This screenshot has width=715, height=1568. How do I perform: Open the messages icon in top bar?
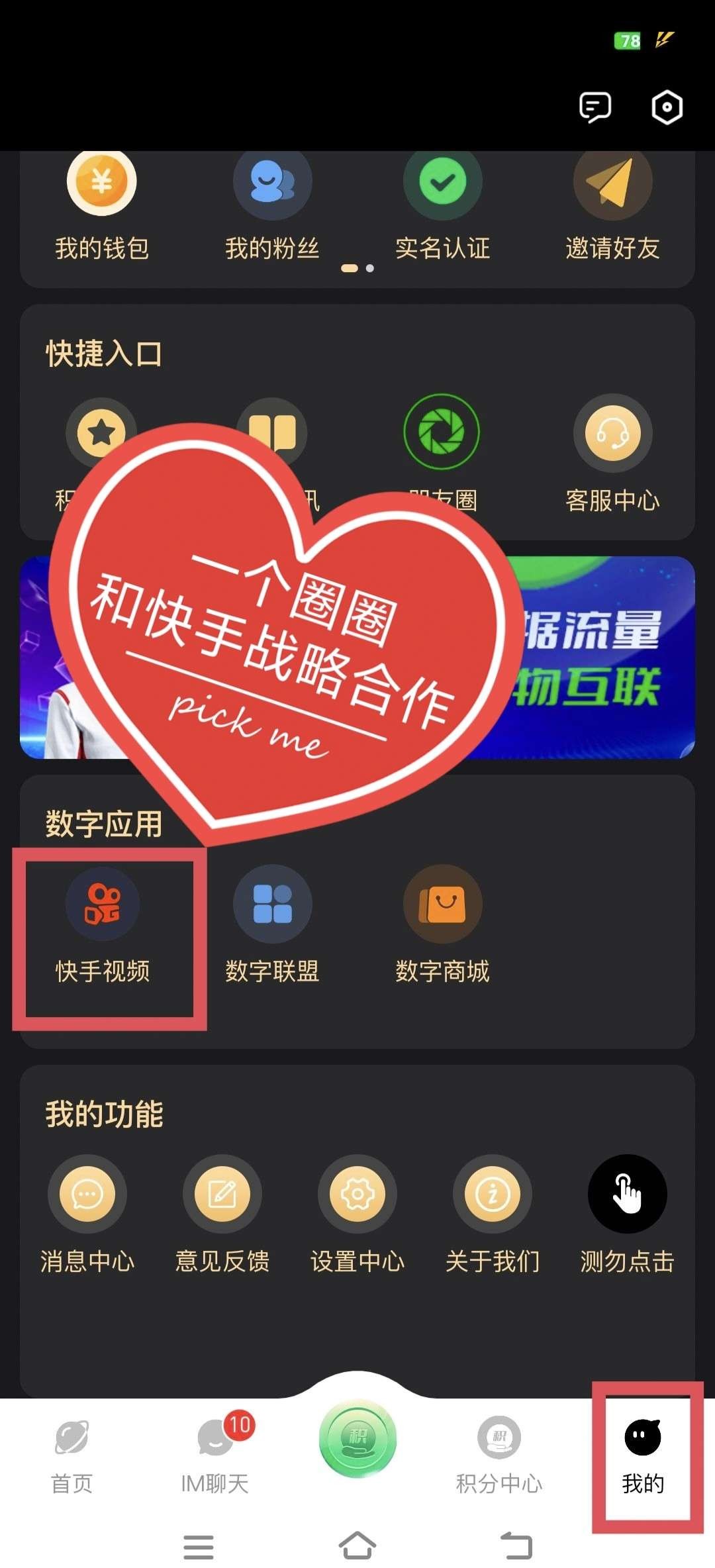(595, 107)
